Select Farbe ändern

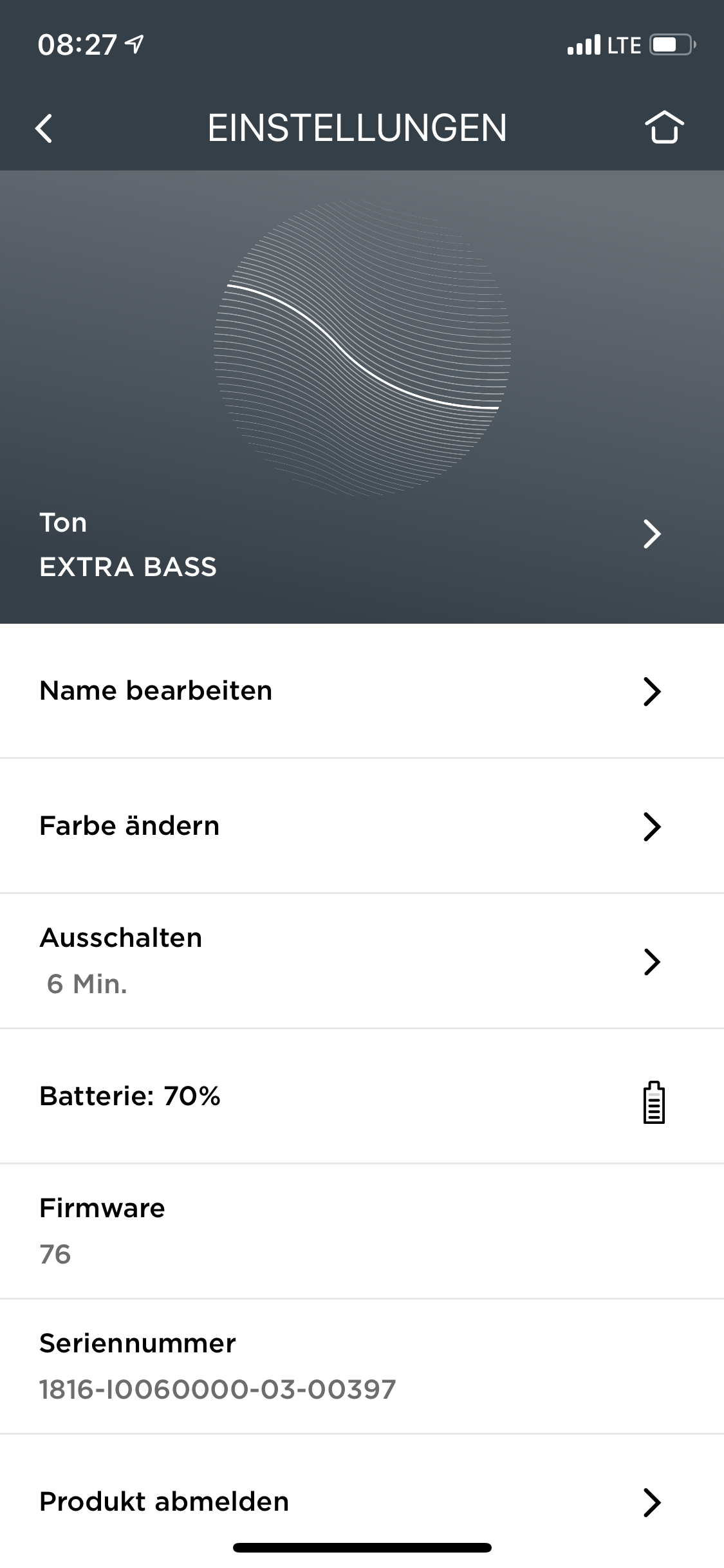click(x=362, y=826)
